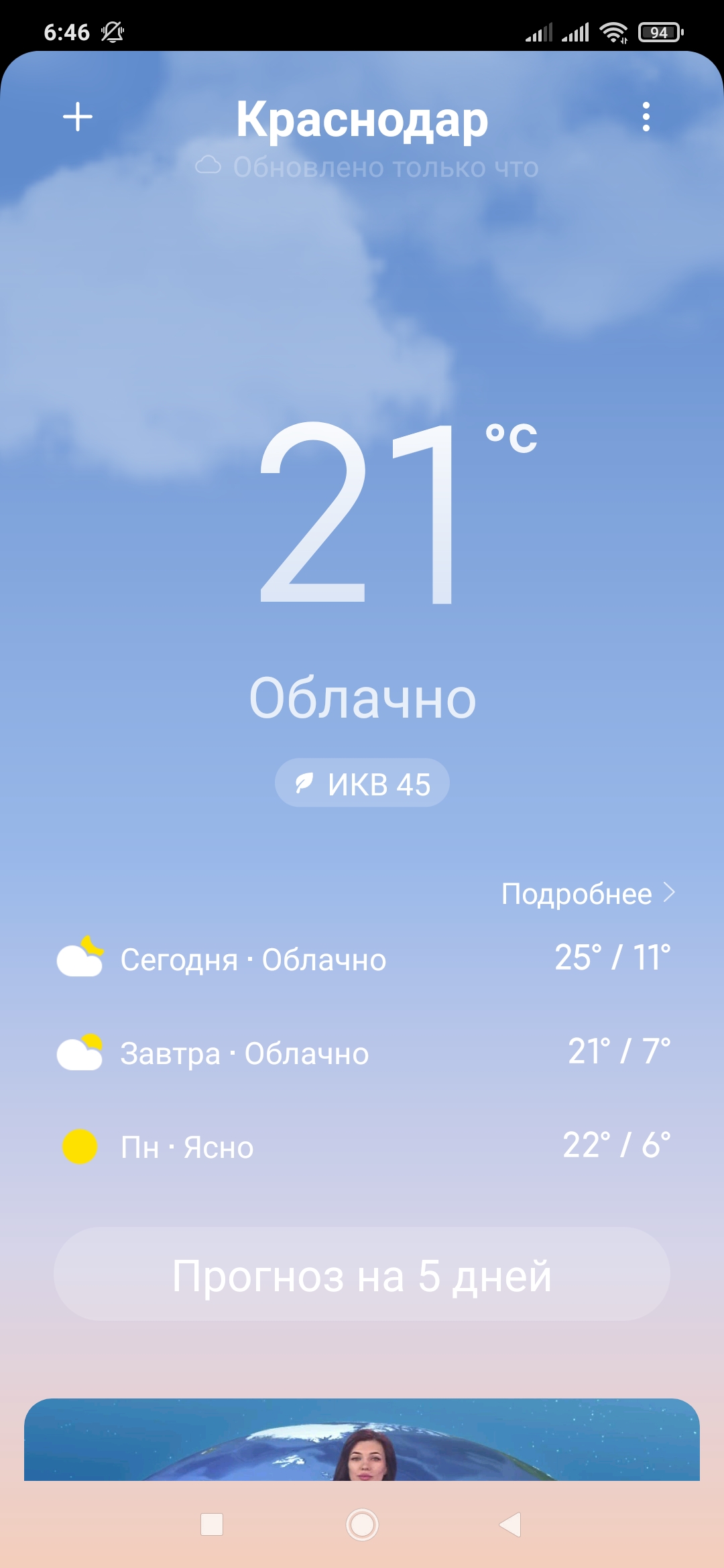
Task: Go back using the navigation bar
Action: (511, 1525)
